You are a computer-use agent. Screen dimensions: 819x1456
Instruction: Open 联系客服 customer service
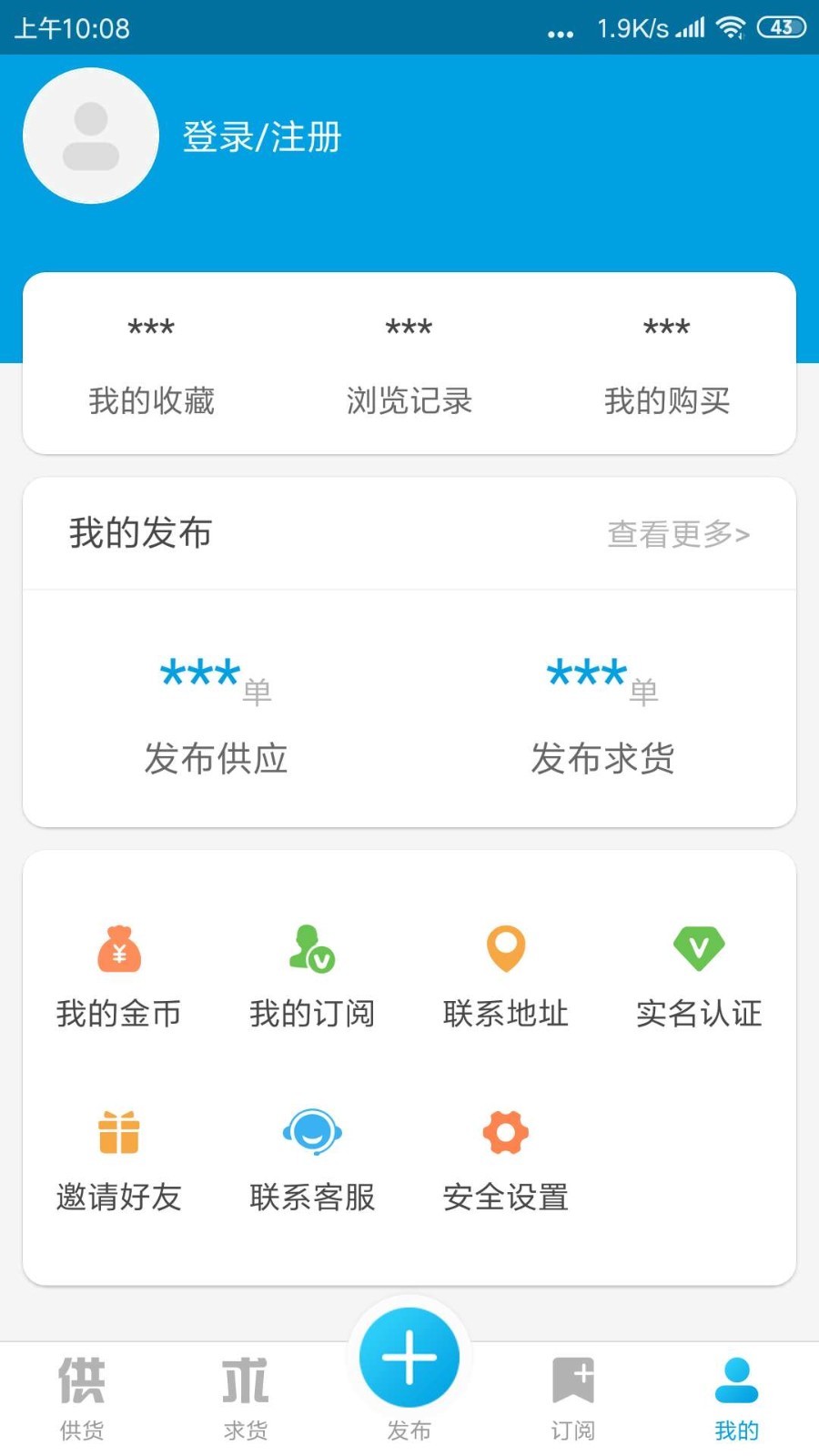pyautogui.click(x=312, y=1161)
